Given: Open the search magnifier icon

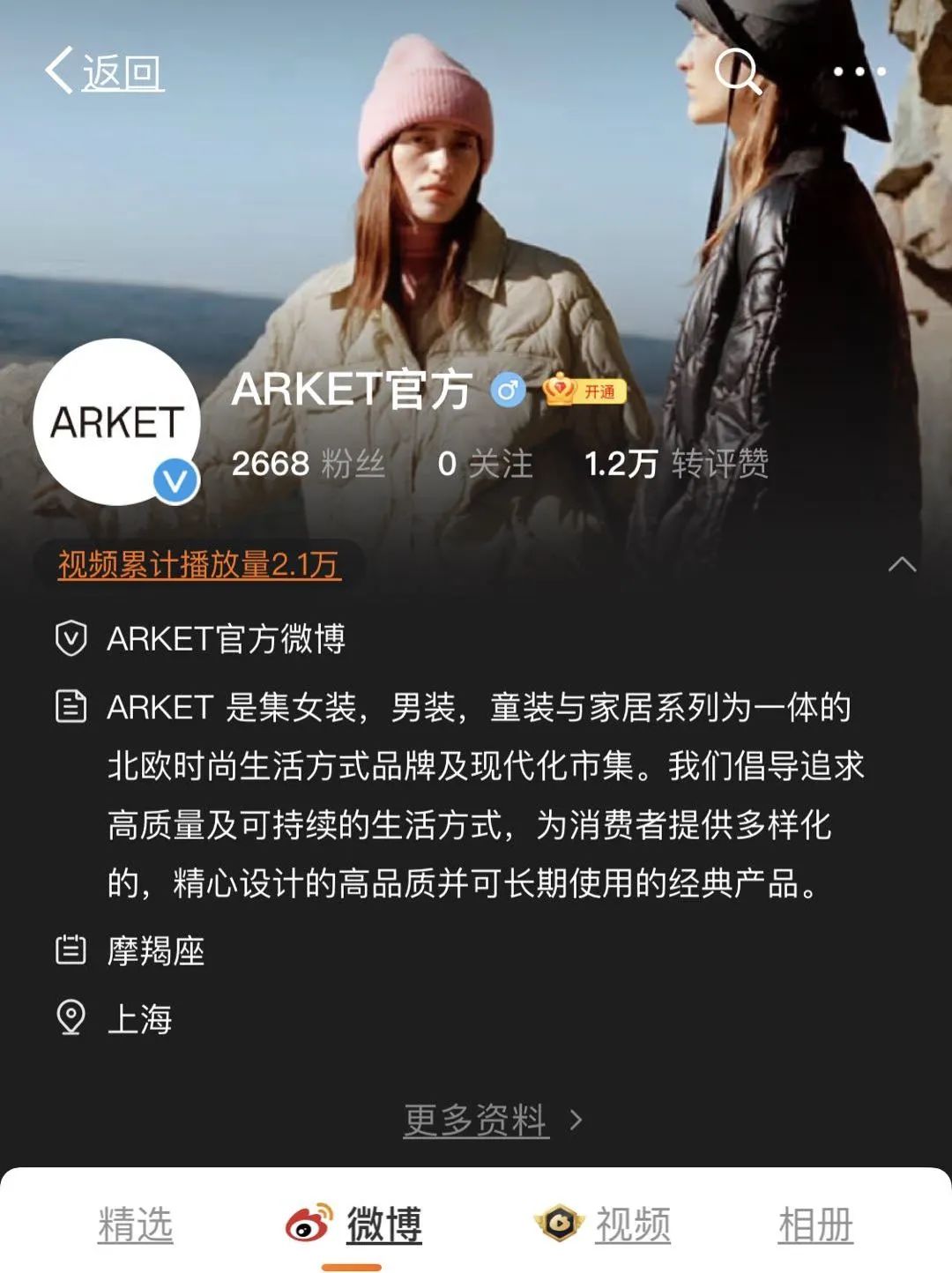Looking at the screenshot, I should 740,72.
